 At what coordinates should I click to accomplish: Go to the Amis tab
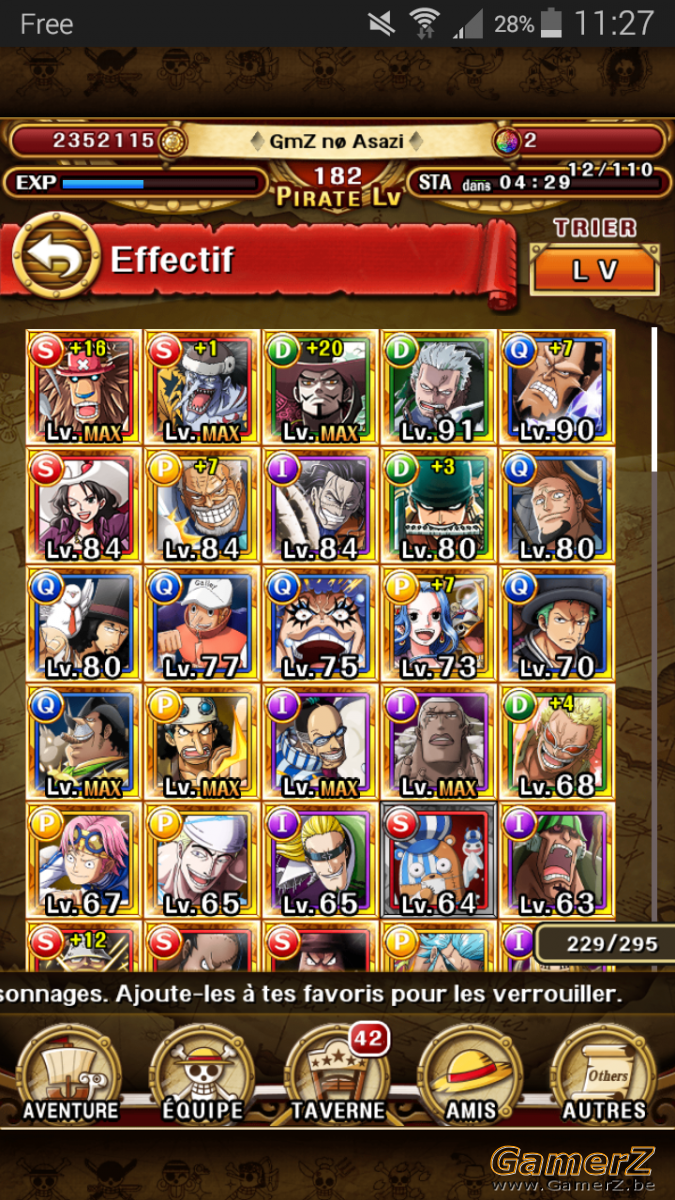click(x=470, y=1073)
